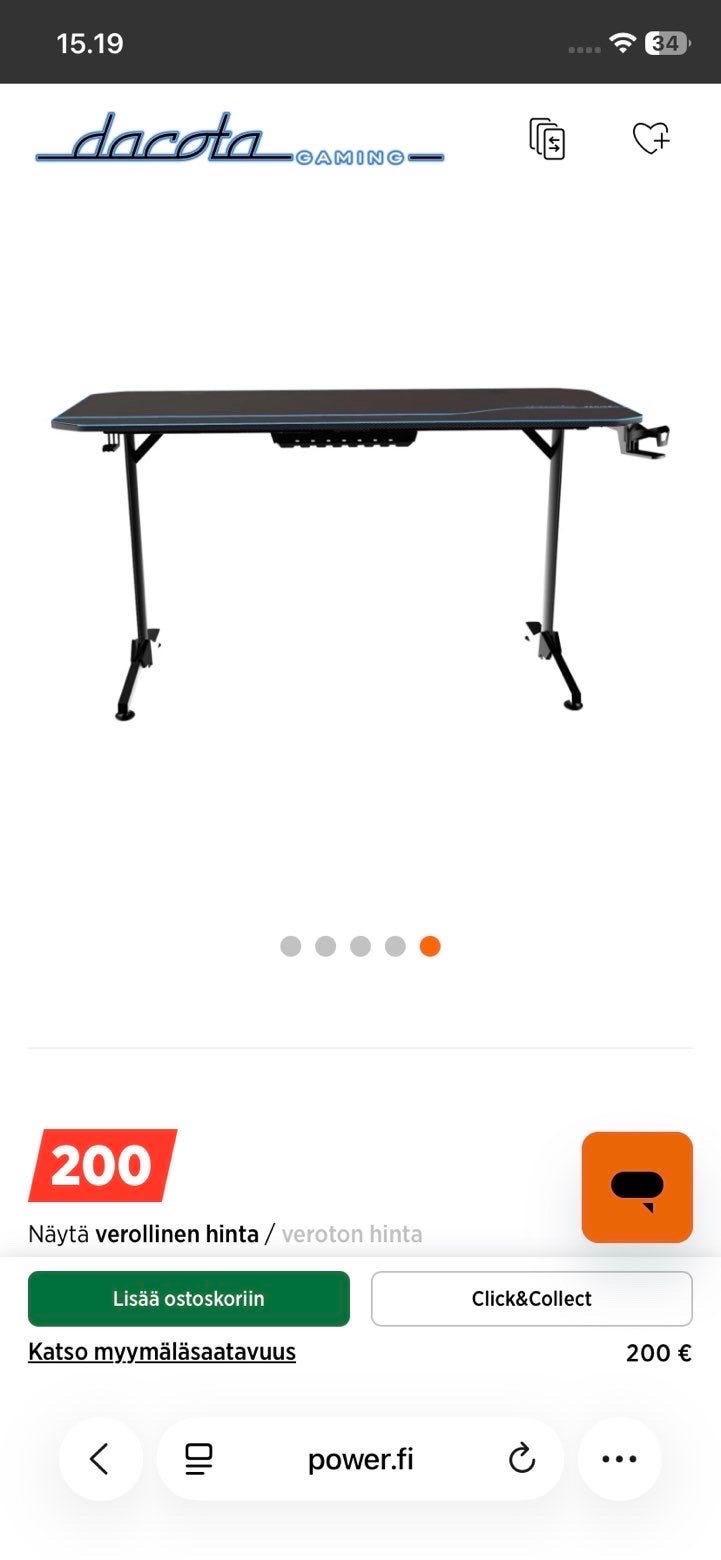Open the Katso myymäläsaatavuus link
Viewport: 721px width, 1560px height.
(162, 1352)
